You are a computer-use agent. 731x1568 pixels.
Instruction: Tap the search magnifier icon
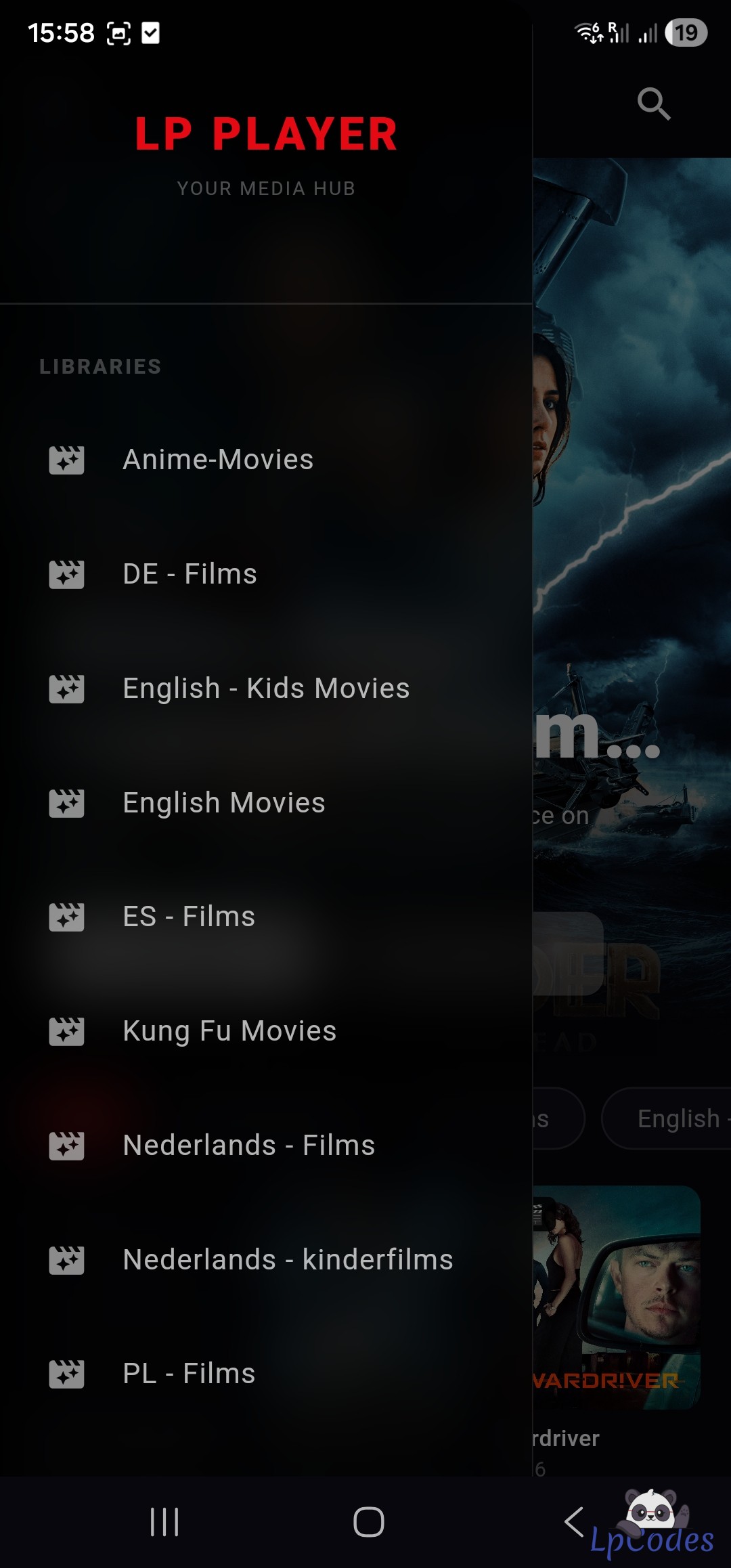click(x=653, y=104)
